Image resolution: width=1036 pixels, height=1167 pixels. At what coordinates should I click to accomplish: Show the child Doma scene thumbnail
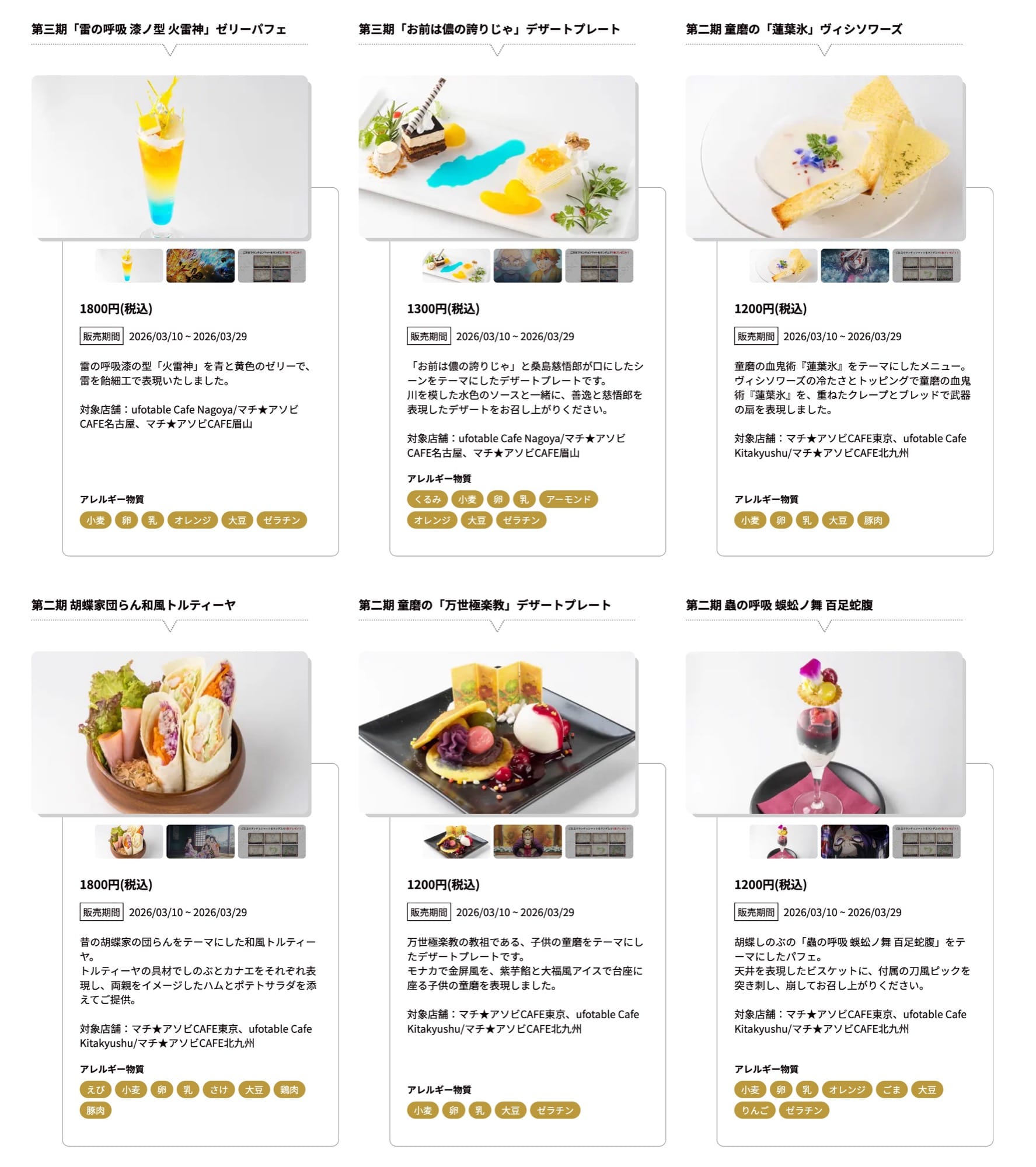point(528,841)
